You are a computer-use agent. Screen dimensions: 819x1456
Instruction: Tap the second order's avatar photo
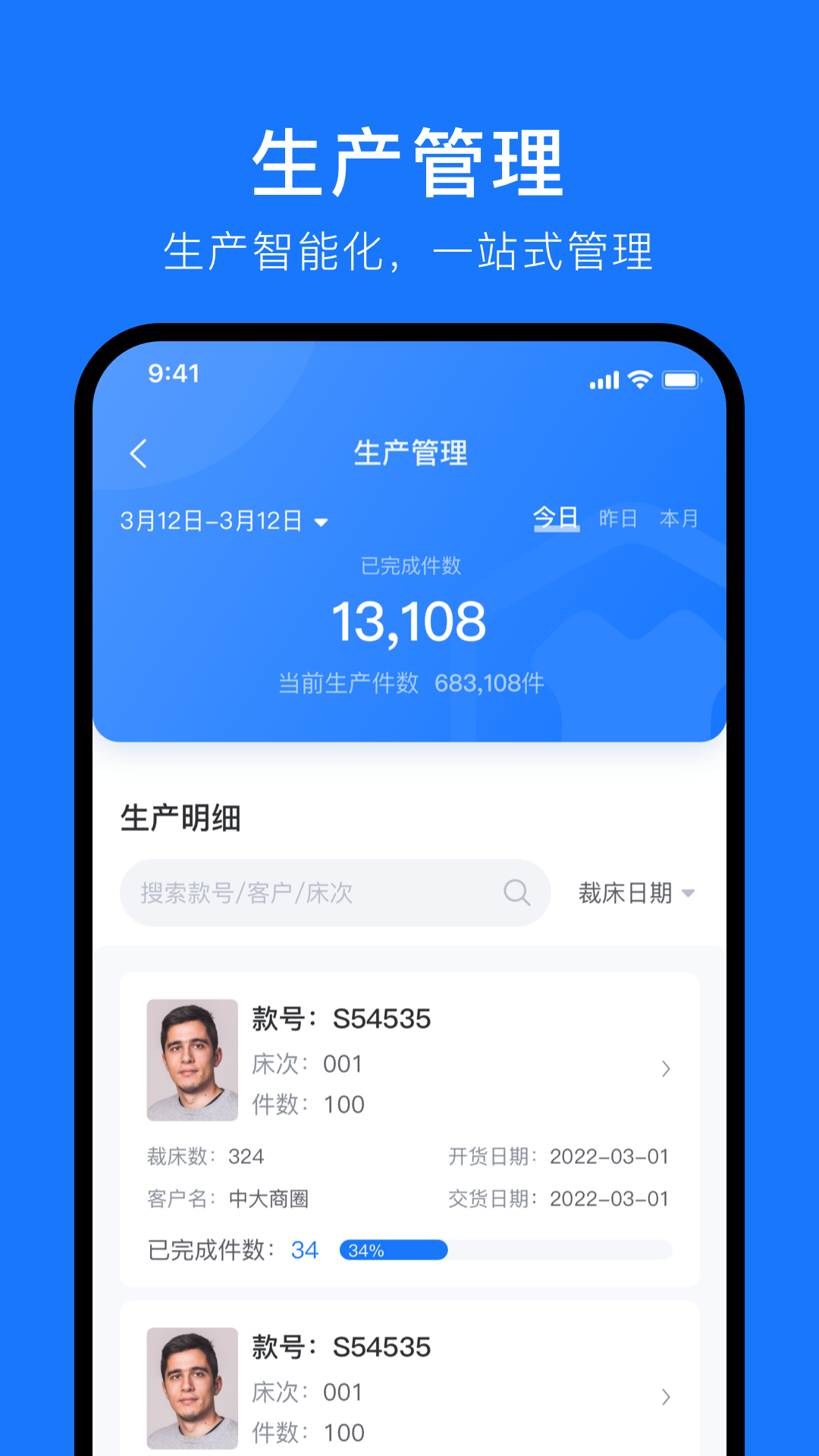point(193,1388)
